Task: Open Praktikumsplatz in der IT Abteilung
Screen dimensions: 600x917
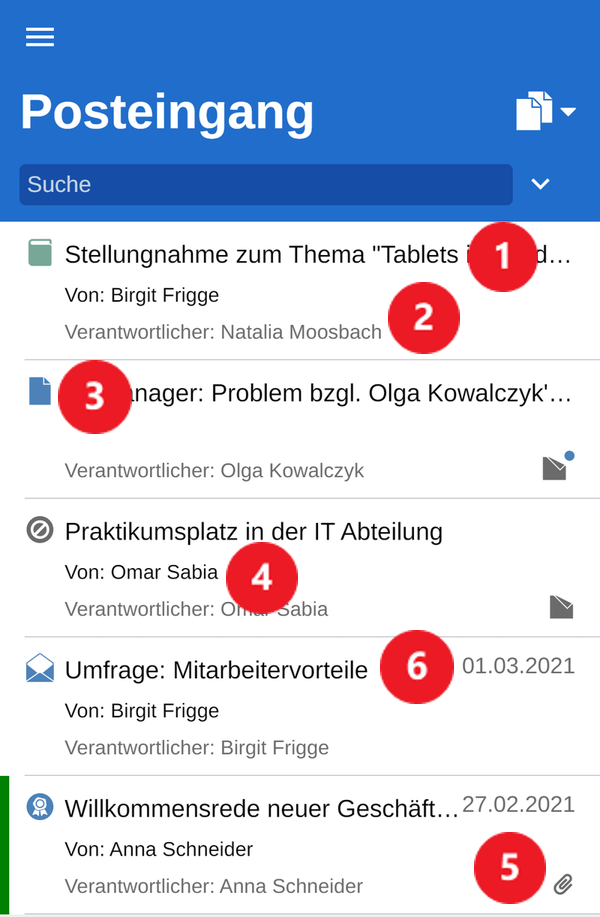Action: tap(253, 532)
